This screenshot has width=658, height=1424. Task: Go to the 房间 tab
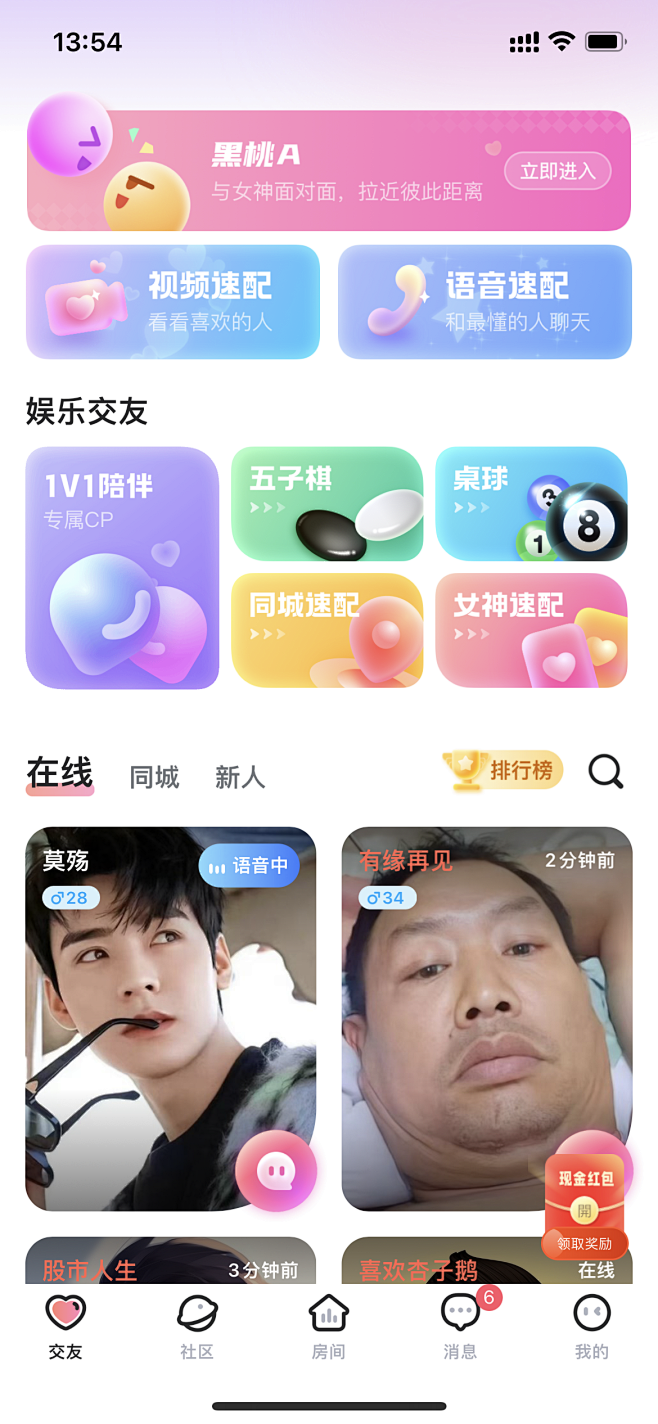point(328,1327)
